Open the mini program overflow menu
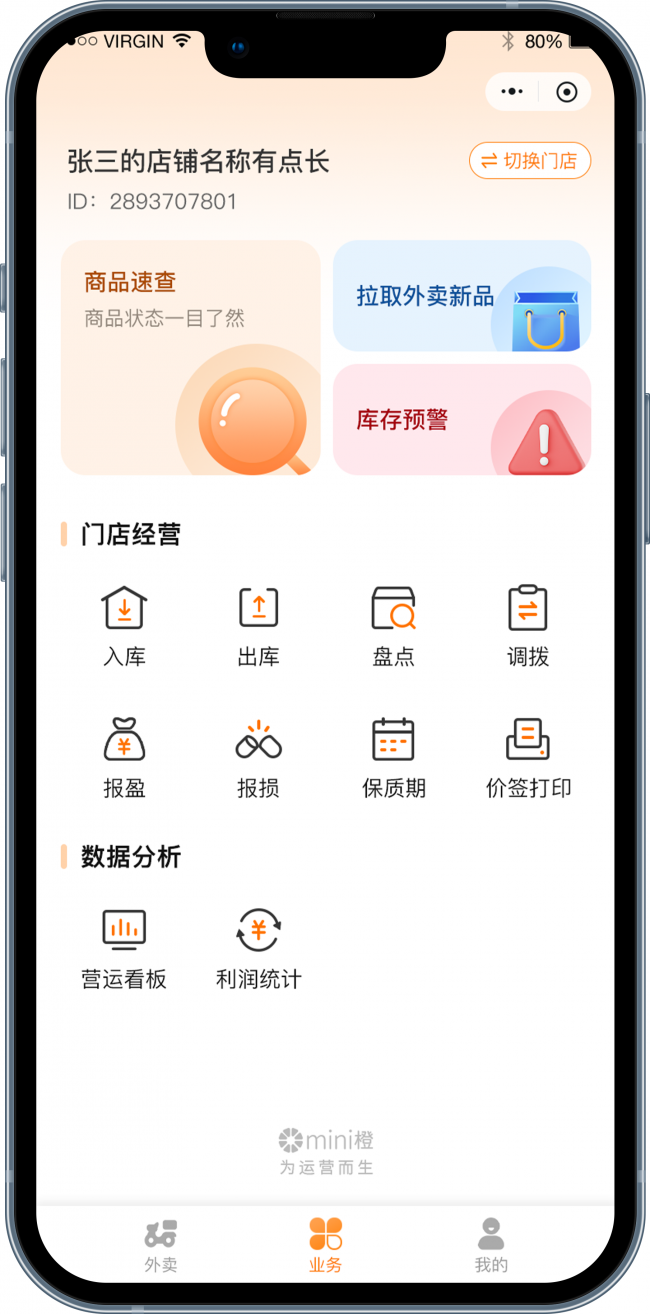The width and height of the screenshot is (650, 1314). pos(512,92)
